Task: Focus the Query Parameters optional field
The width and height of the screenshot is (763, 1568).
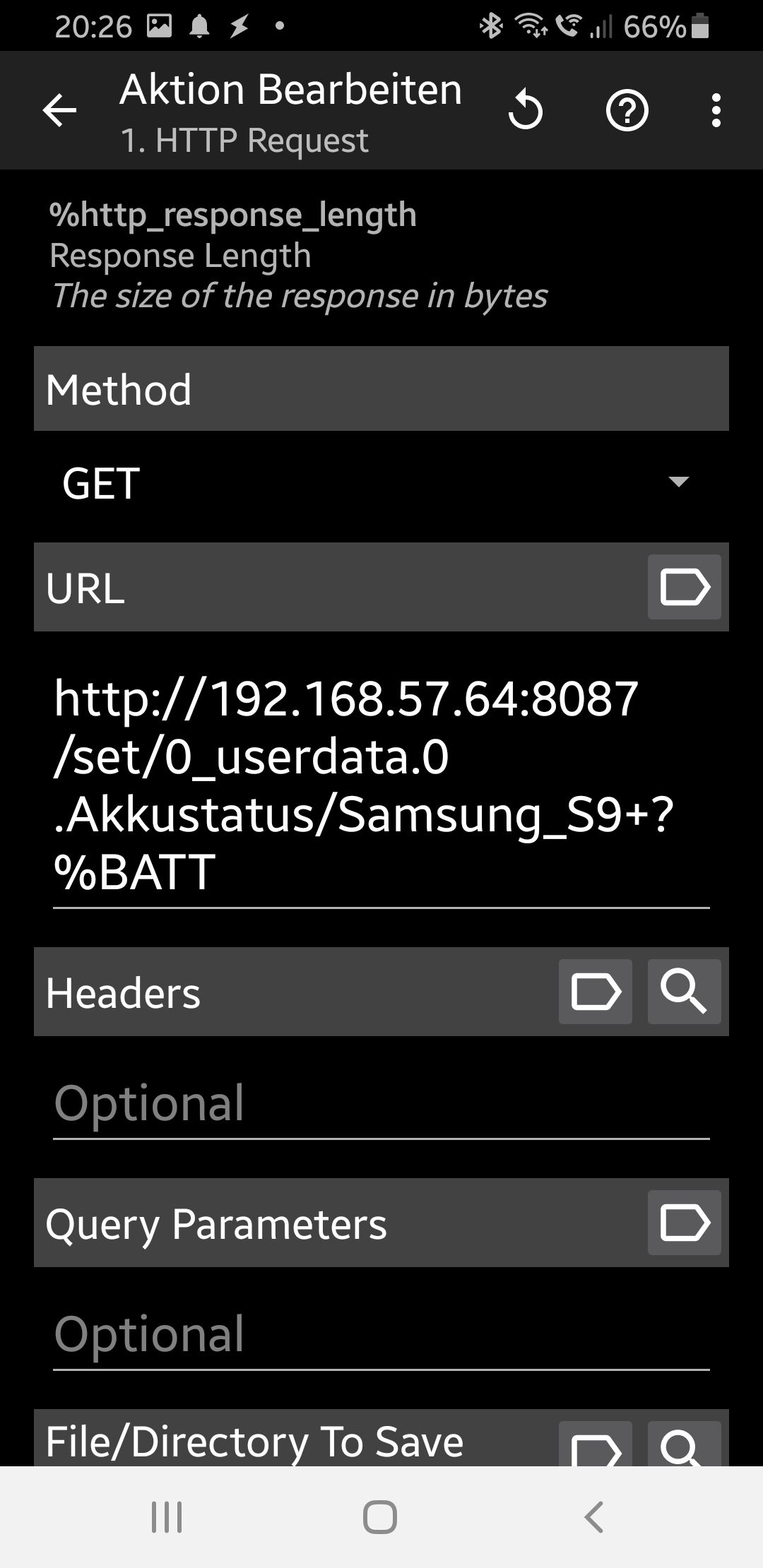Action: click(x=381, y=1334)
